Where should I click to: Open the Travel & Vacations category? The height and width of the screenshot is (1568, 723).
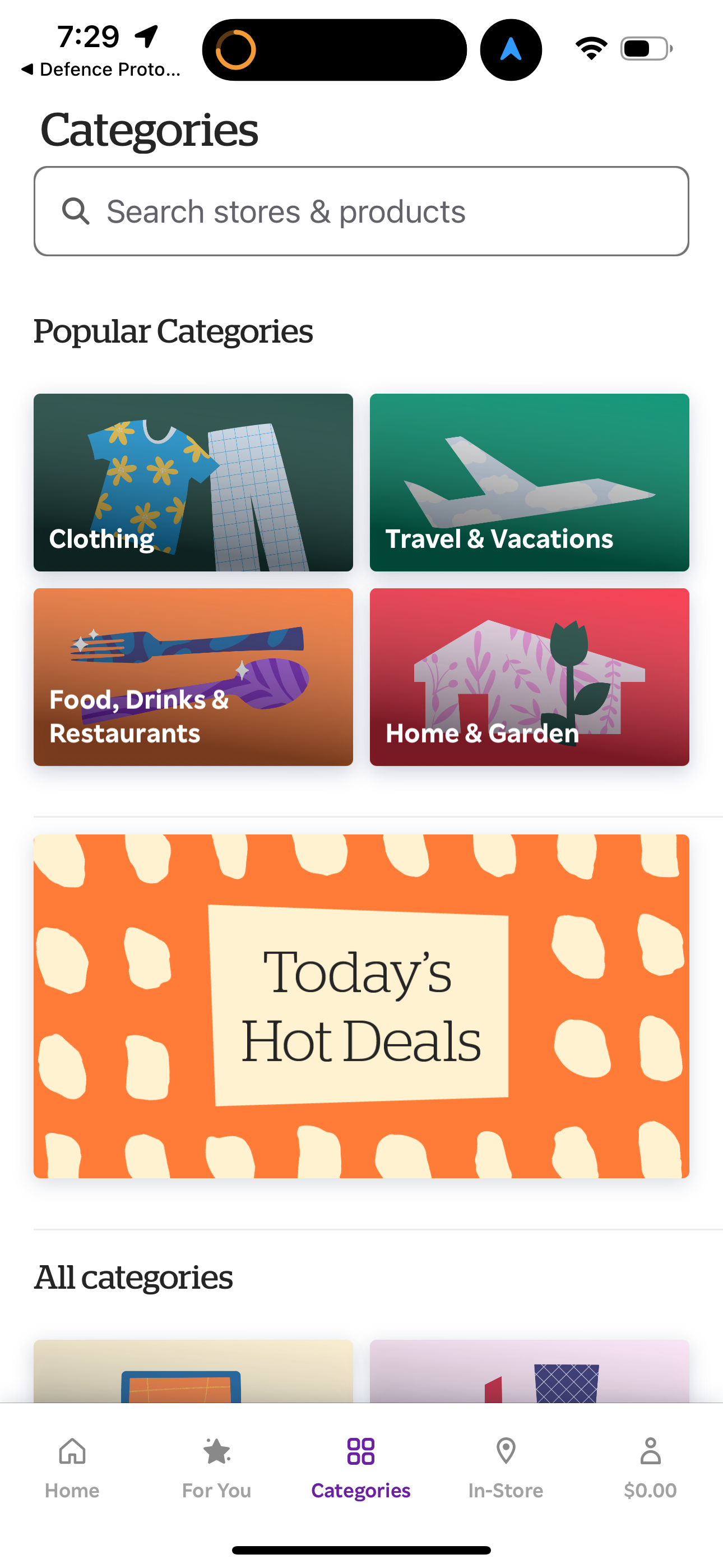pyautogui.click(x=529, y=482)
